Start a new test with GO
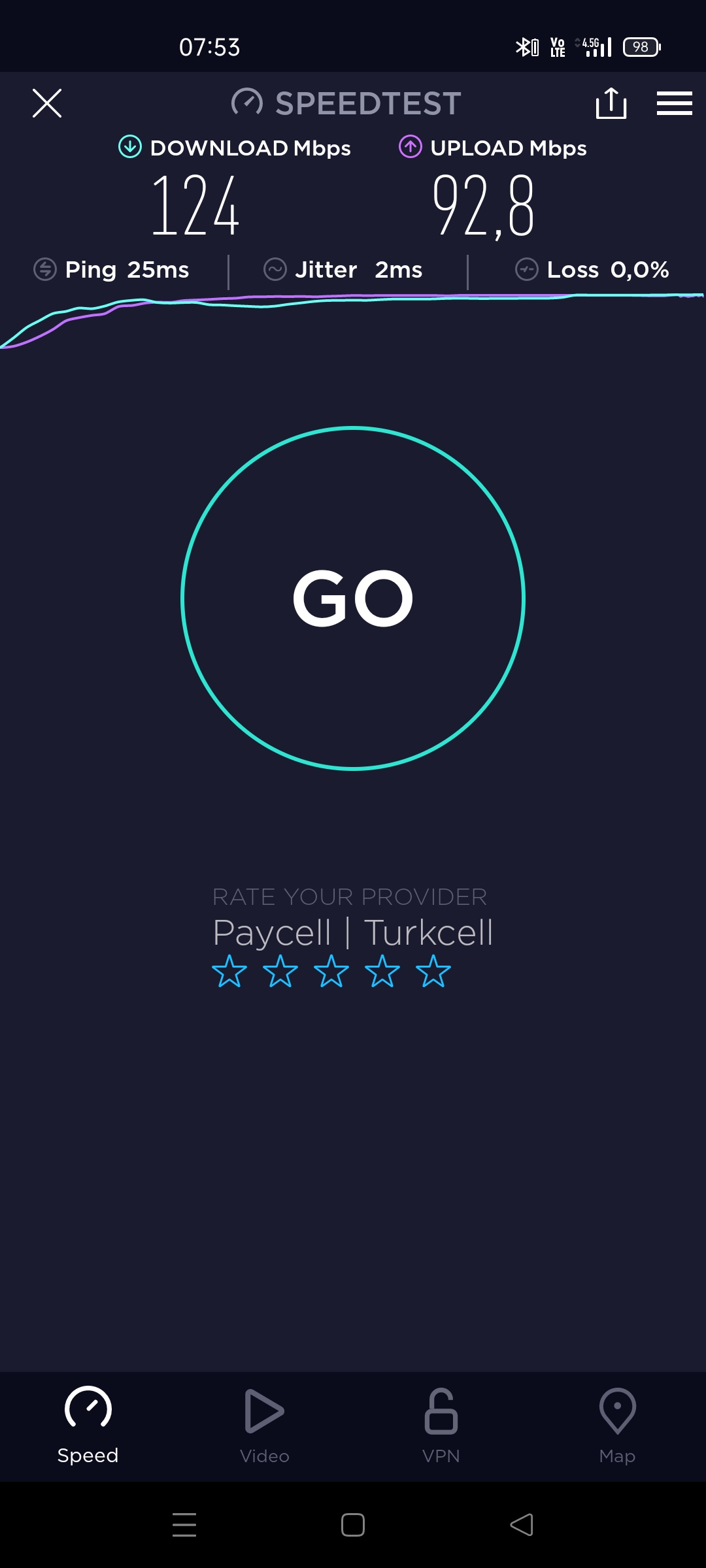 pyautogui.click(x=353, y=598)
